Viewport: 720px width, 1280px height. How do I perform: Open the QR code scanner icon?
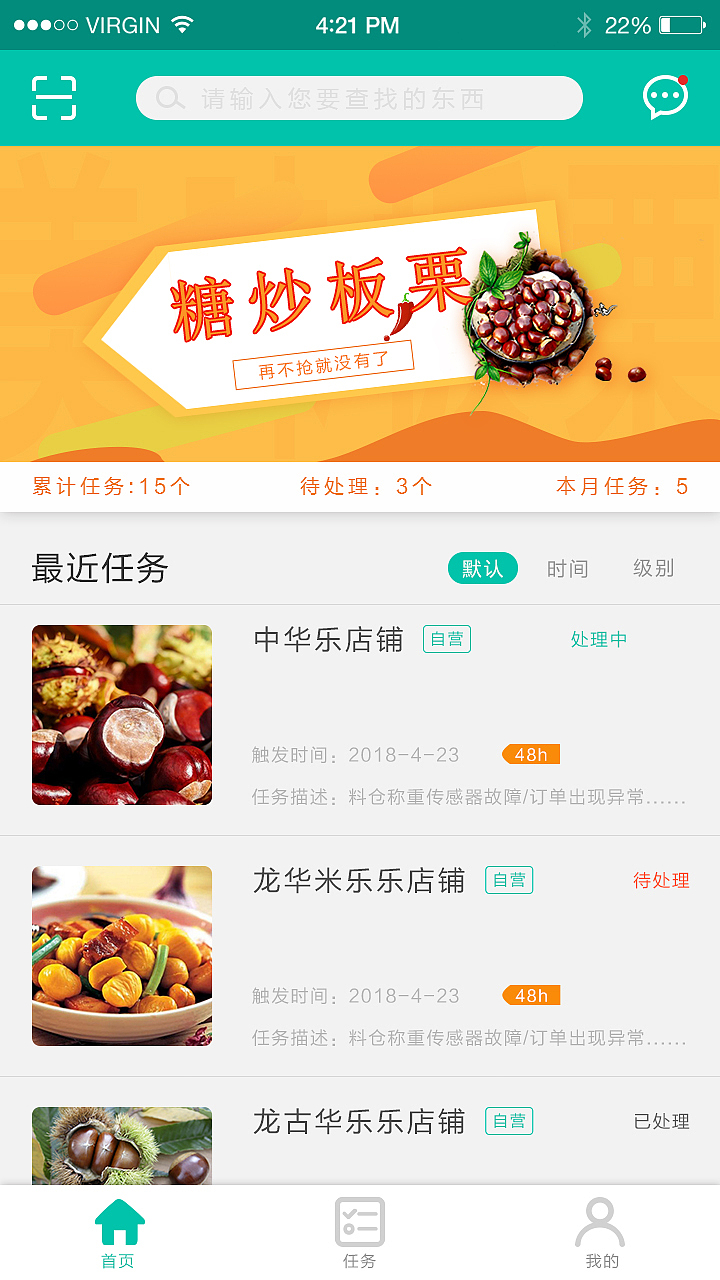click(x=54, y=97)
